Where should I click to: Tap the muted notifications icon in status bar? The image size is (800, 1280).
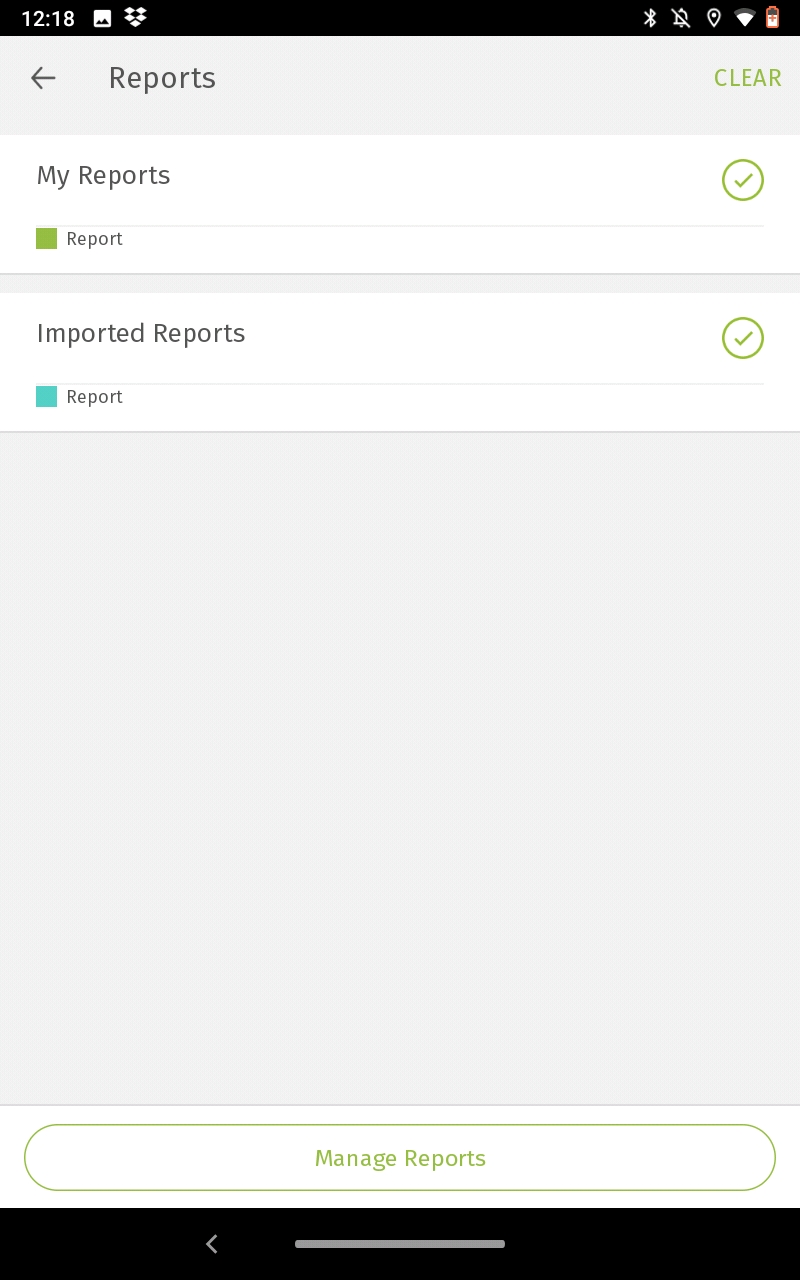681,17
